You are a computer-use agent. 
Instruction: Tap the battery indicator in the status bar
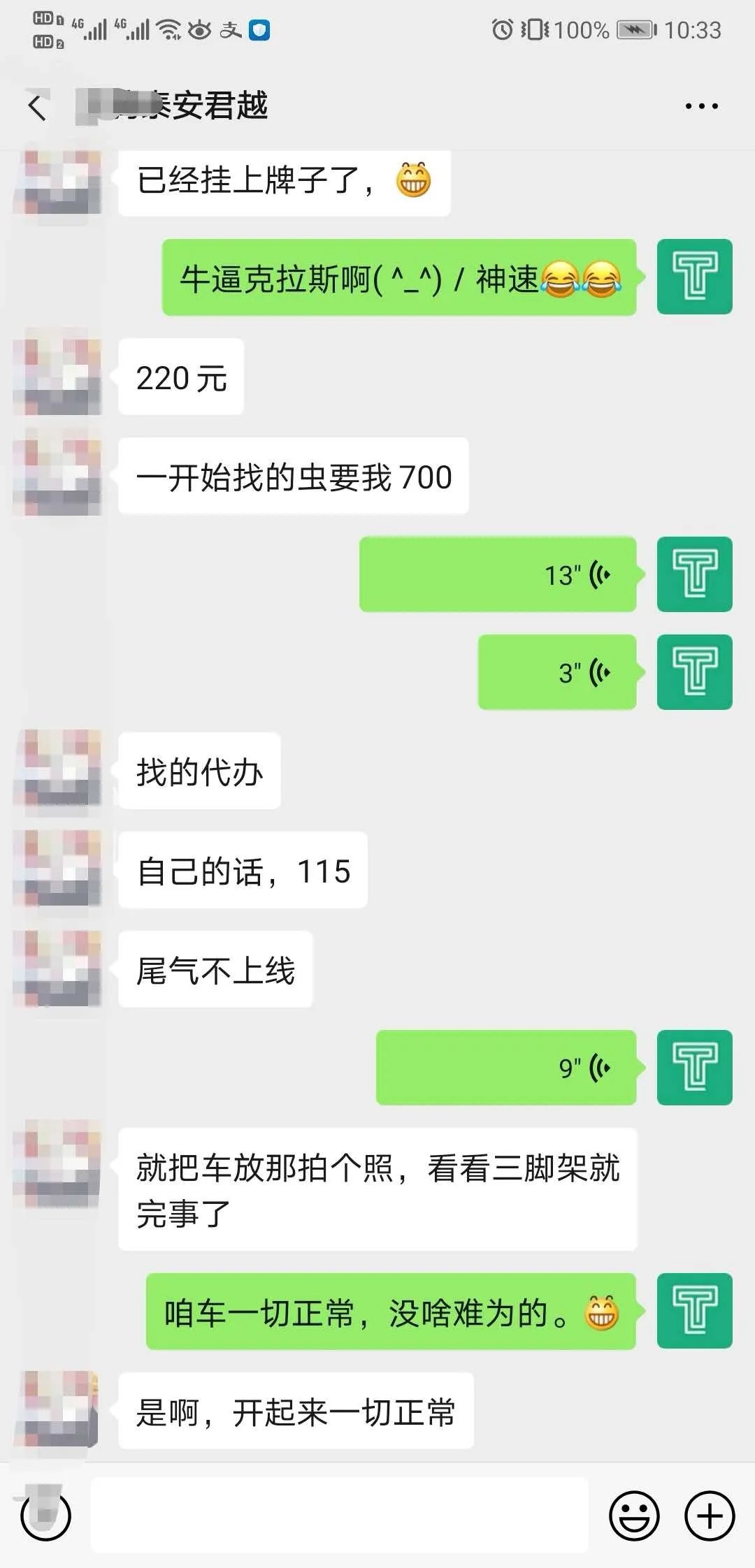[633, 29]
